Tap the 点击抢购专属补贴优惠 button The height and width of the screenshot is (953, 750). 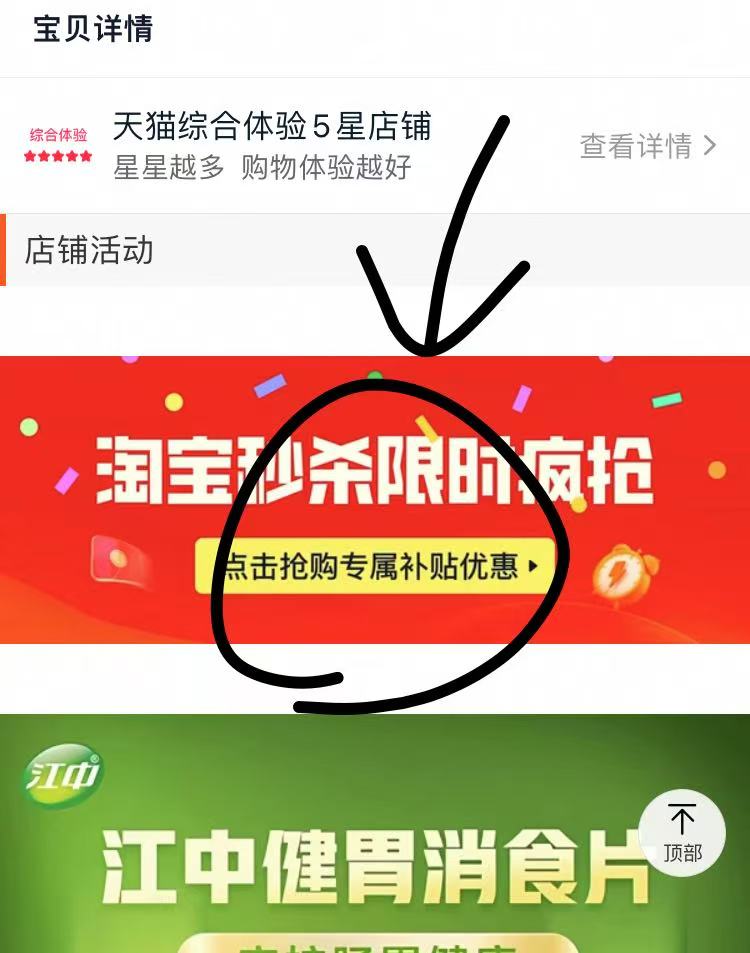tap(374, 566)
